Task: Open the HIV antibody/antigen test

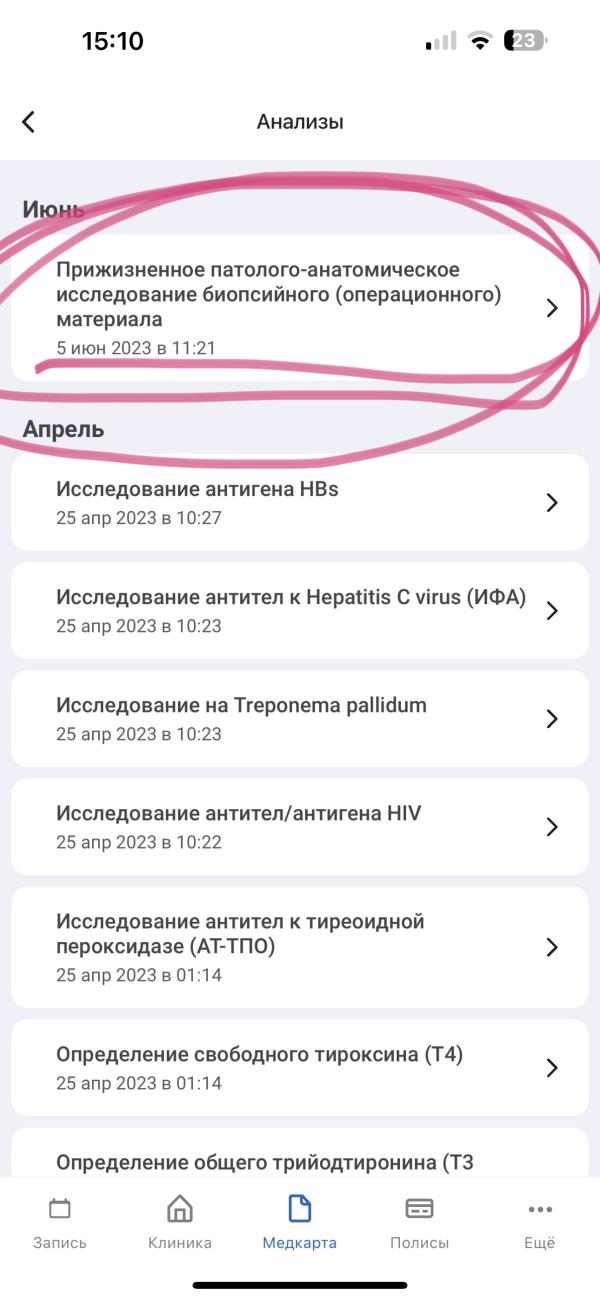Action: click(299, 826)
